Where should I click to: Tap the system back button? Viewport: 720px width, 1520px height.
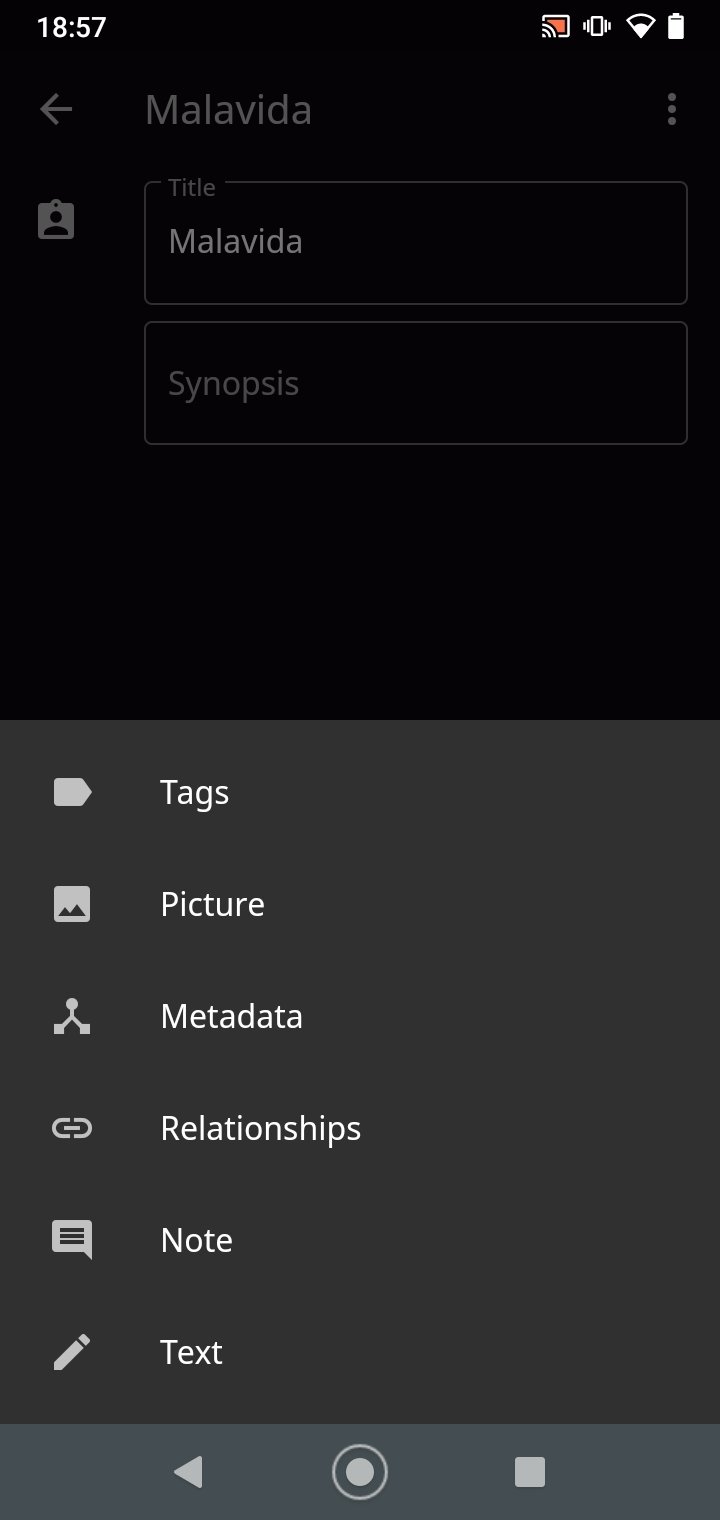click(188, 1472)
